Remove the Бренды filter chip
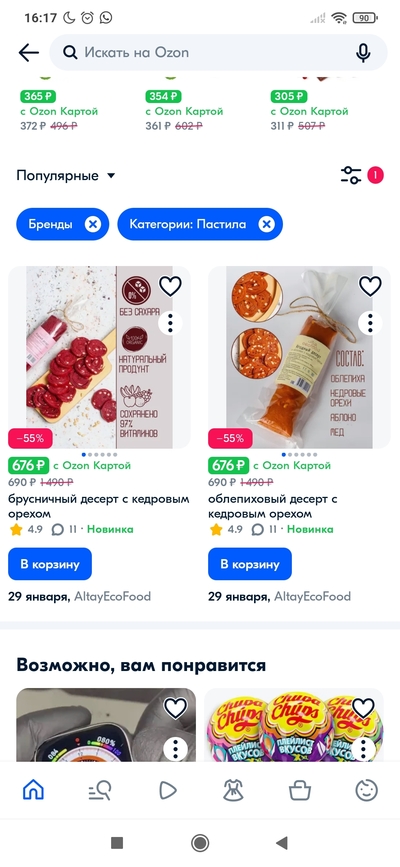 pos(93,224)
